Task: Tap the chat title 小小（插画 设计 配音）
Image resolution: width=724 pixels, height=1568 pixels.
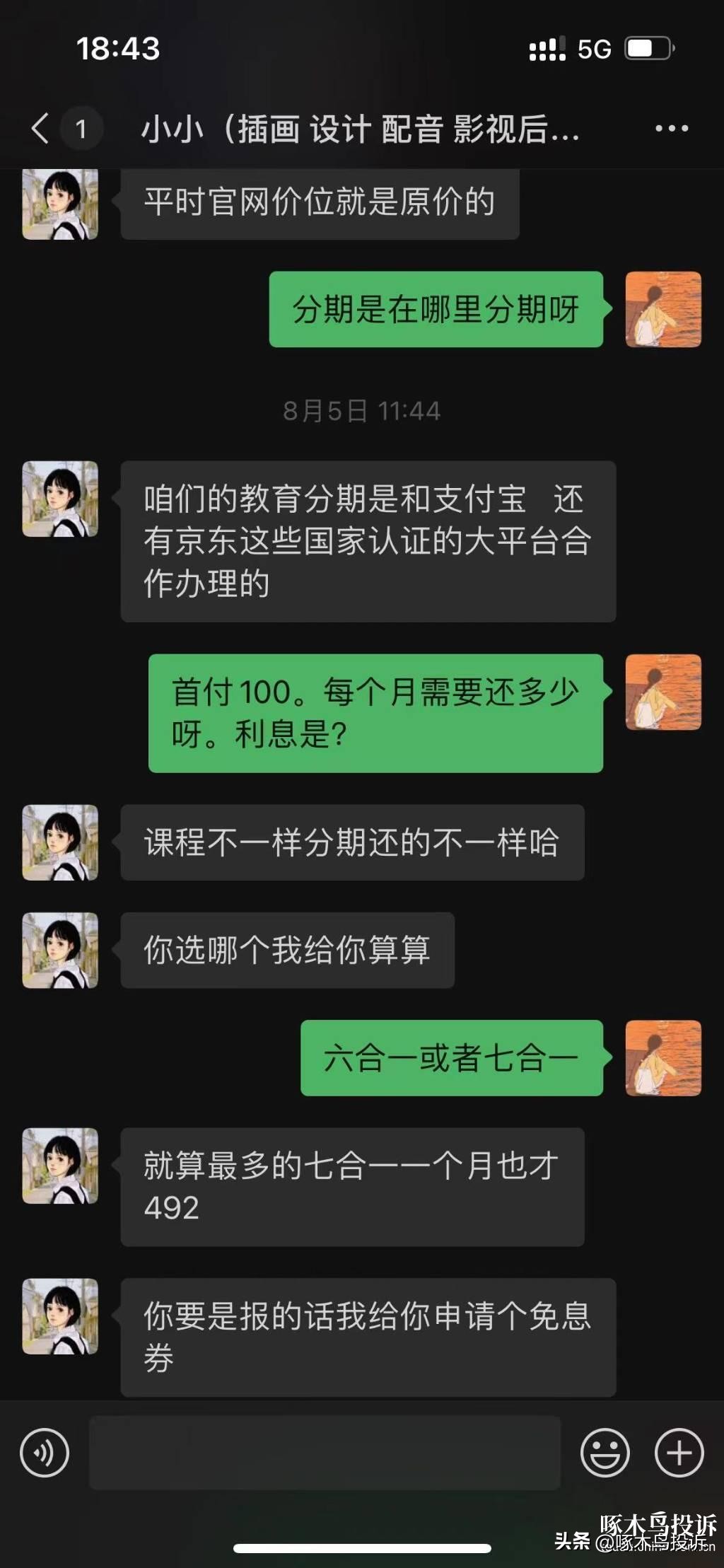Action: (361, 129)
